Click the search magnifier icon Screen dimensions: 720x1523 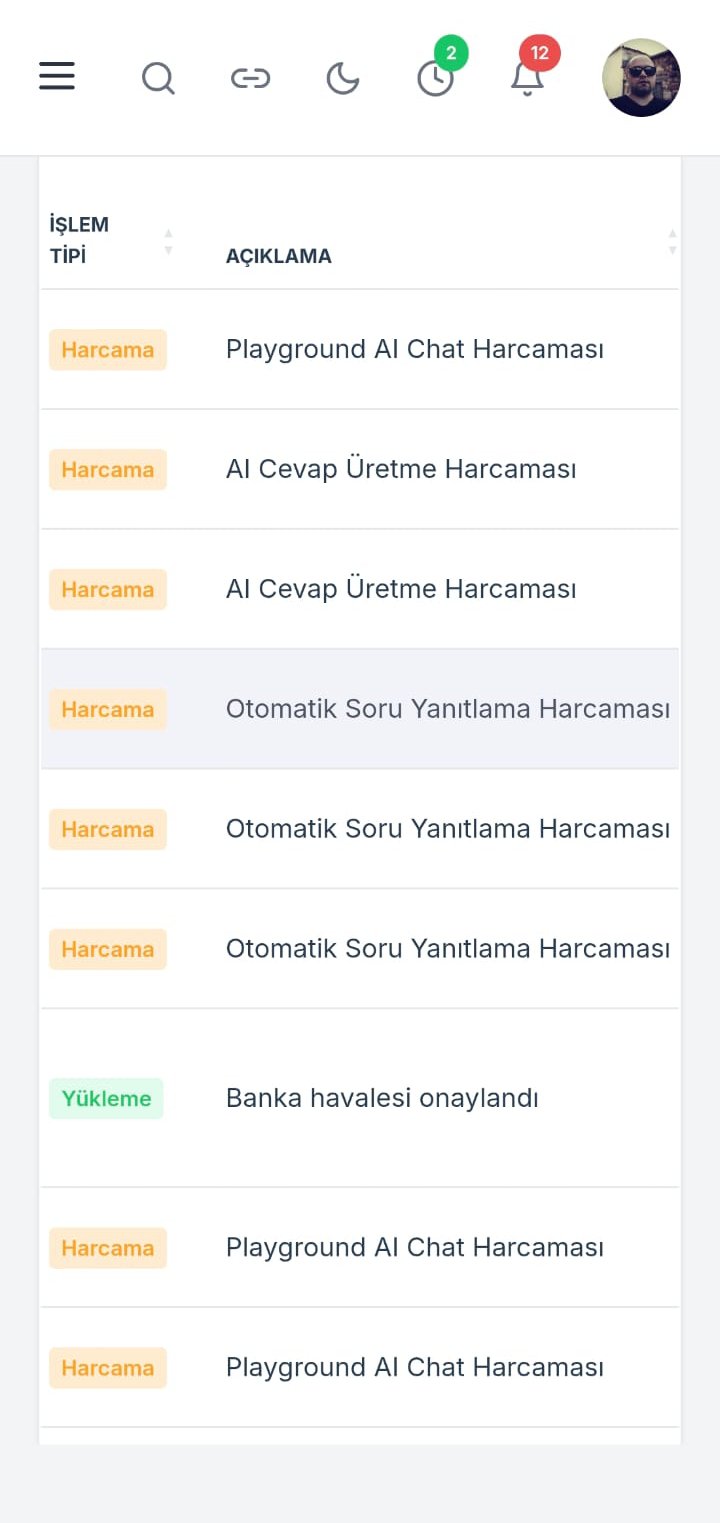click(x=158, y=79)
